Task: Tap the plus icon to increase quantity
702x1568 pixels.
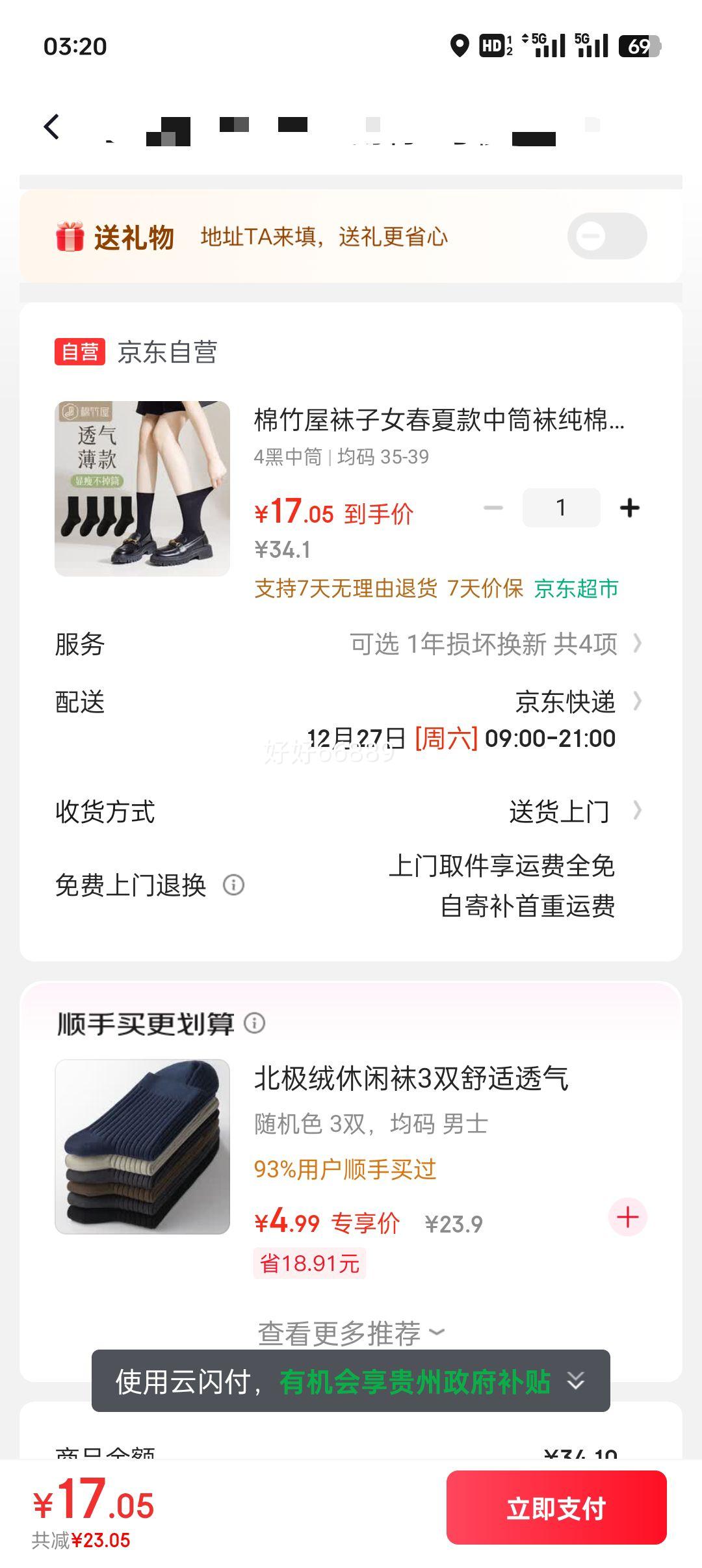Action: tap(630, 508)
